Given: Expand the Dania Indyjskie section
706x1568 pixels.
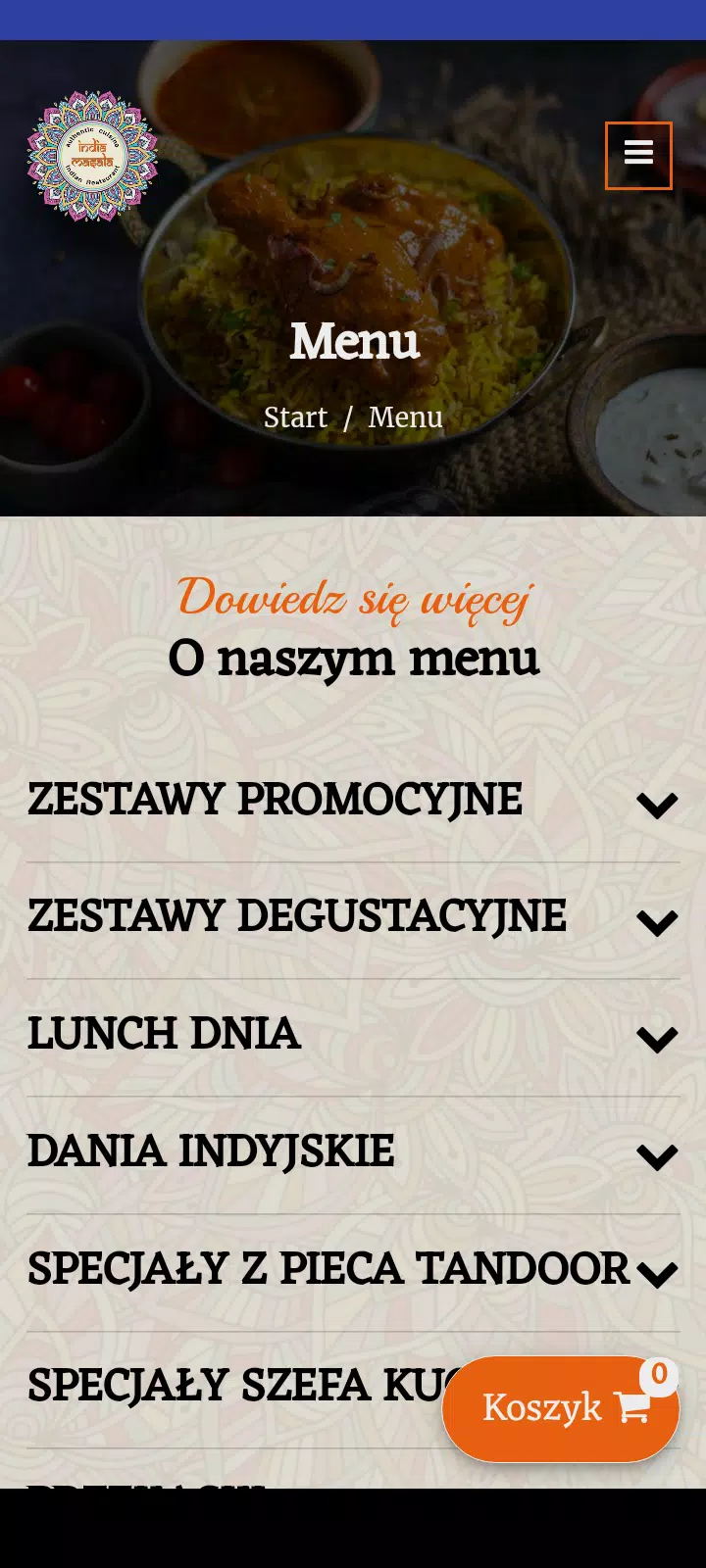Looking at the screenshot, I should (353, 1155).
